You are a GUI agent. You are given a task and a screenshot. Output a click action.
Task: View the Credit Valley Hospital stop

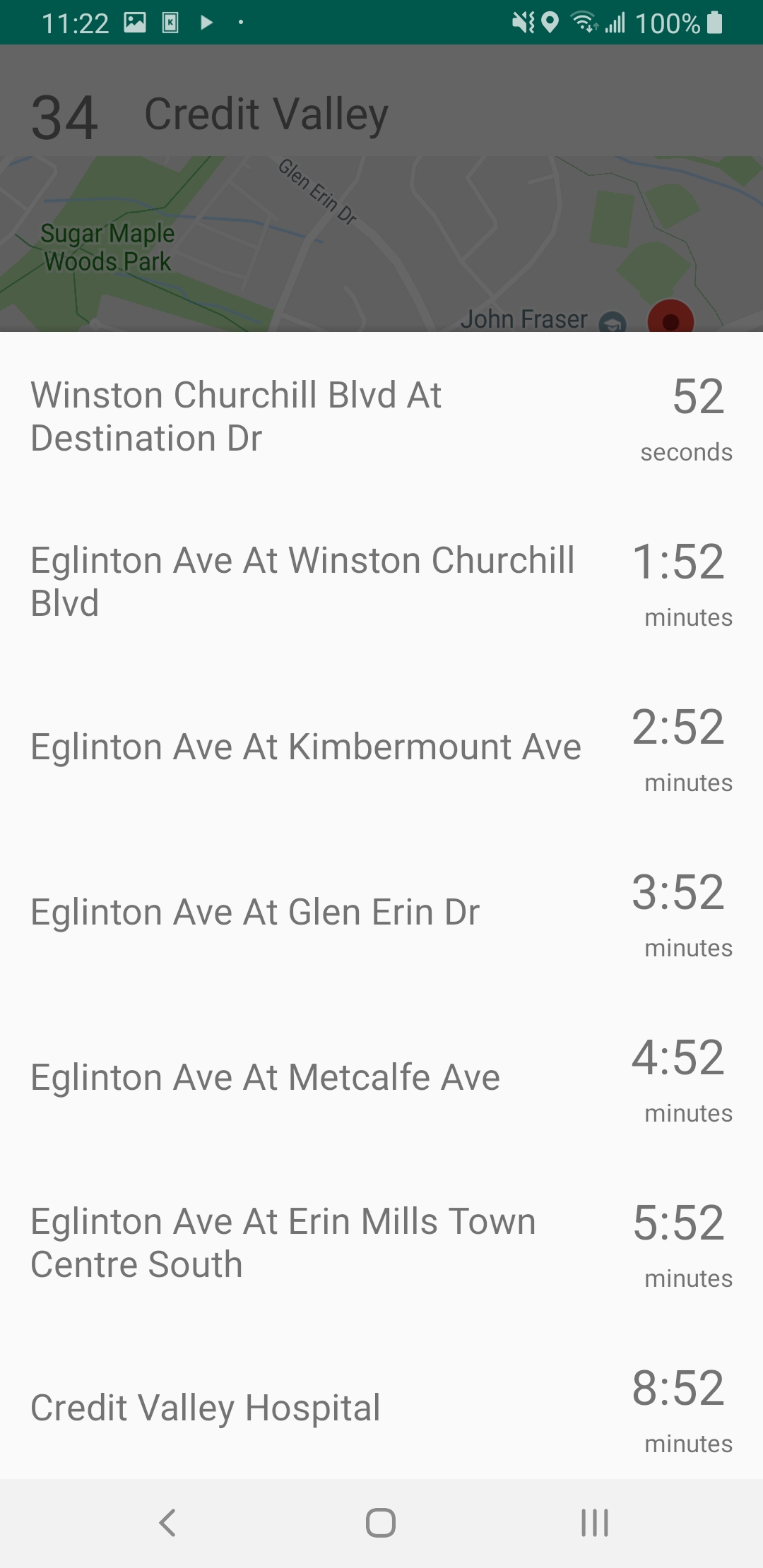(x=206, y=1408)
